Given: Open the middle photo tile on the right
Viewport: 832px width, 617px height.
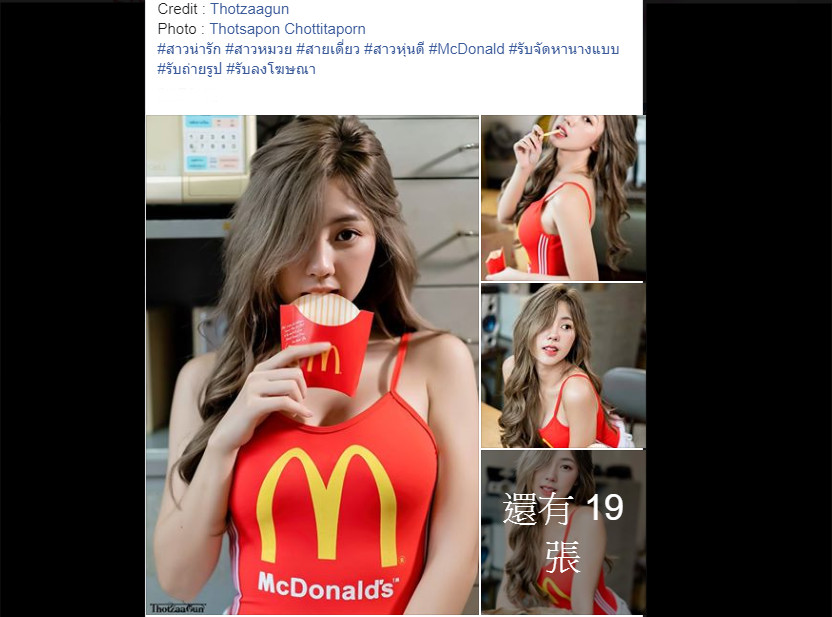Looking at the screenshot, I should (562, 365).
